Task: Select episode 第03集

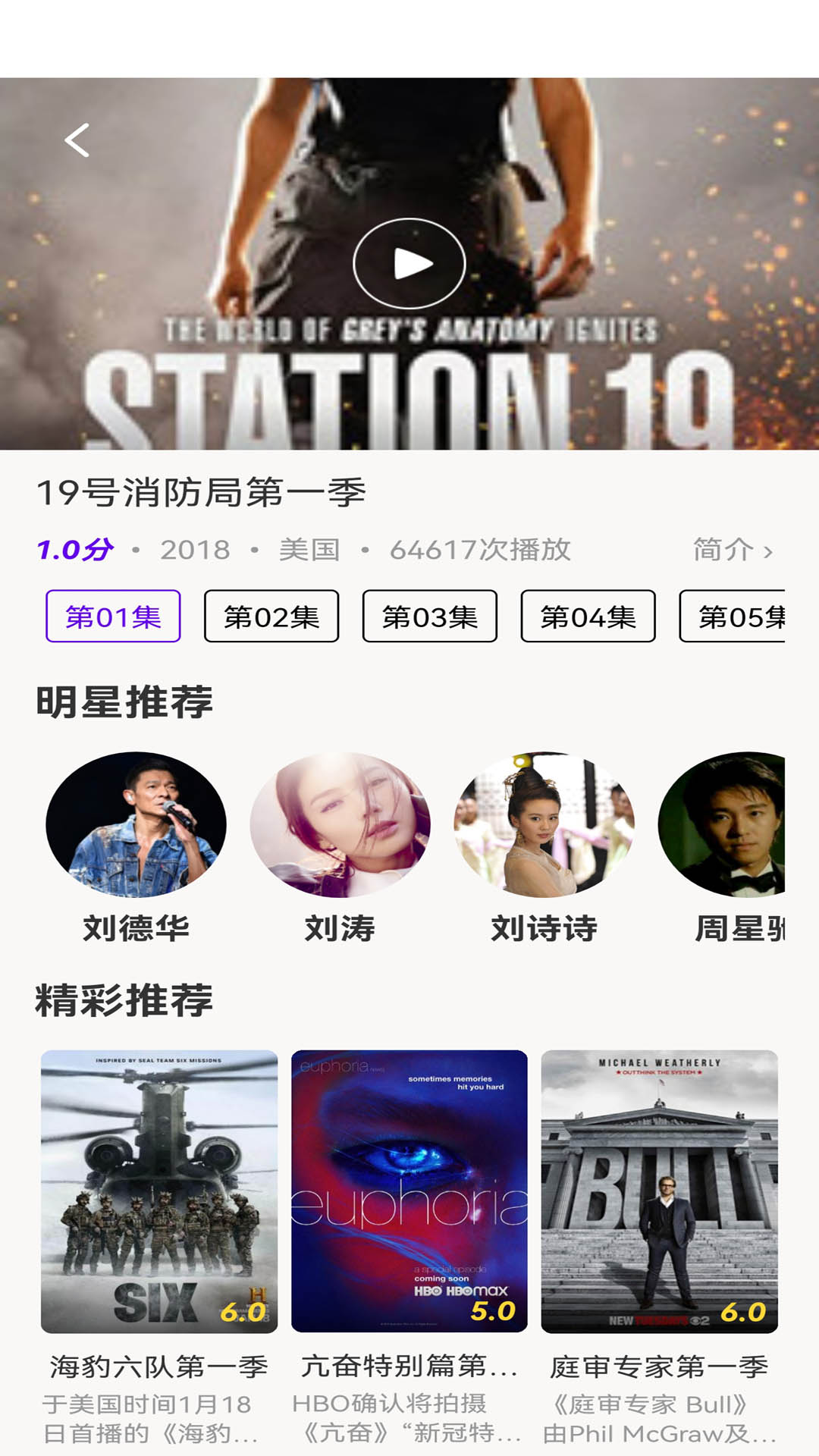Action: 430,617
